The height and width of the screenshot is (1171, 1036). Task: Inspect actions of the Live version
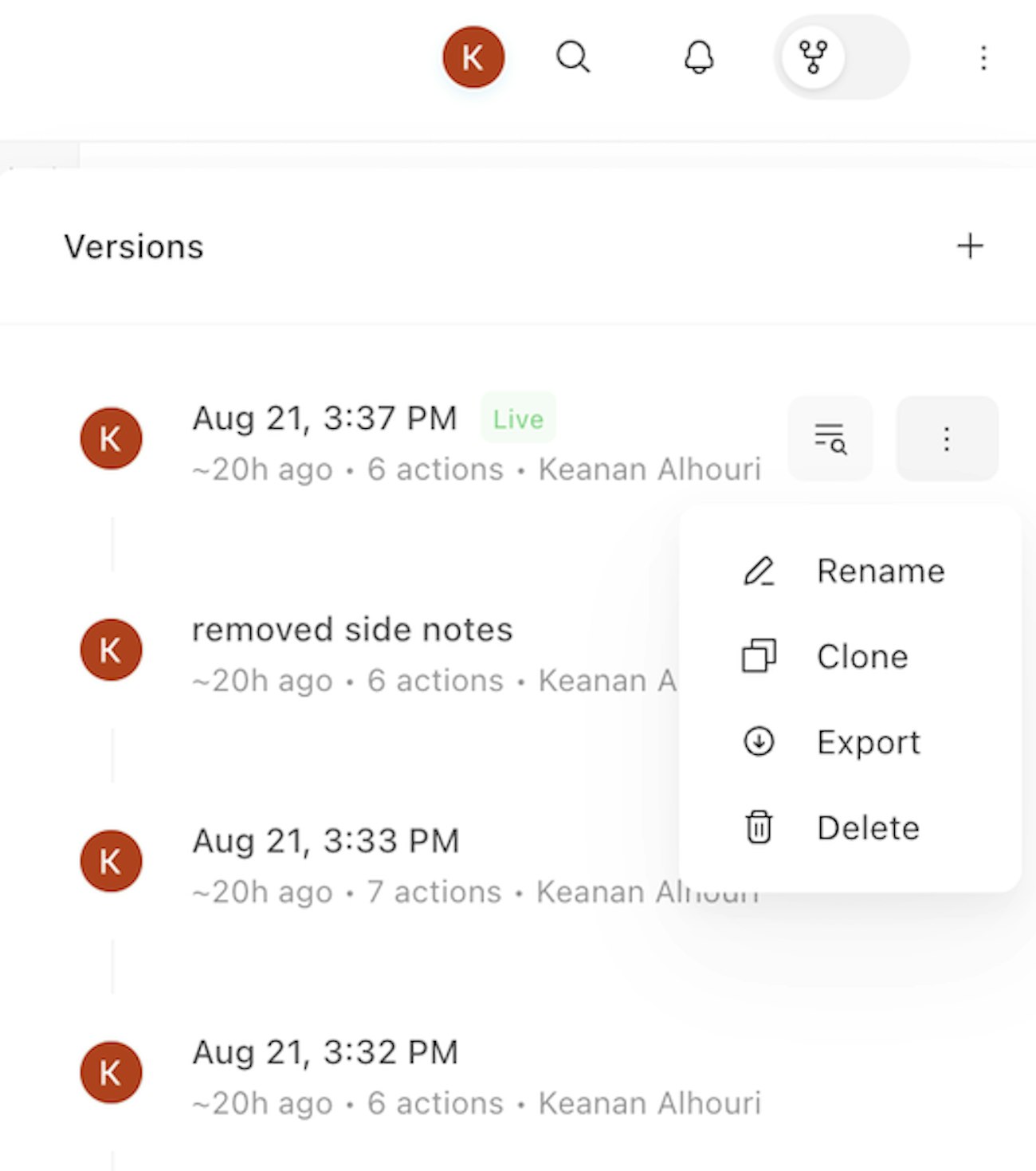click(830, 438)
